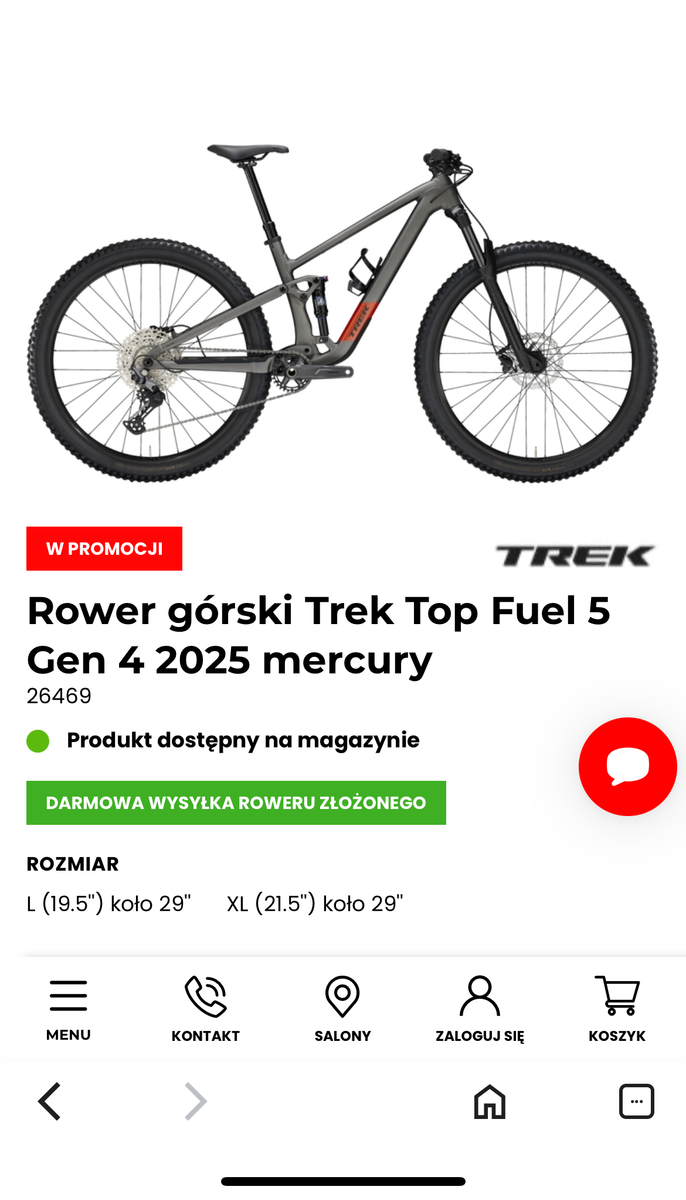
Task: Open the red live chat bubble
Action: (628, 767)
